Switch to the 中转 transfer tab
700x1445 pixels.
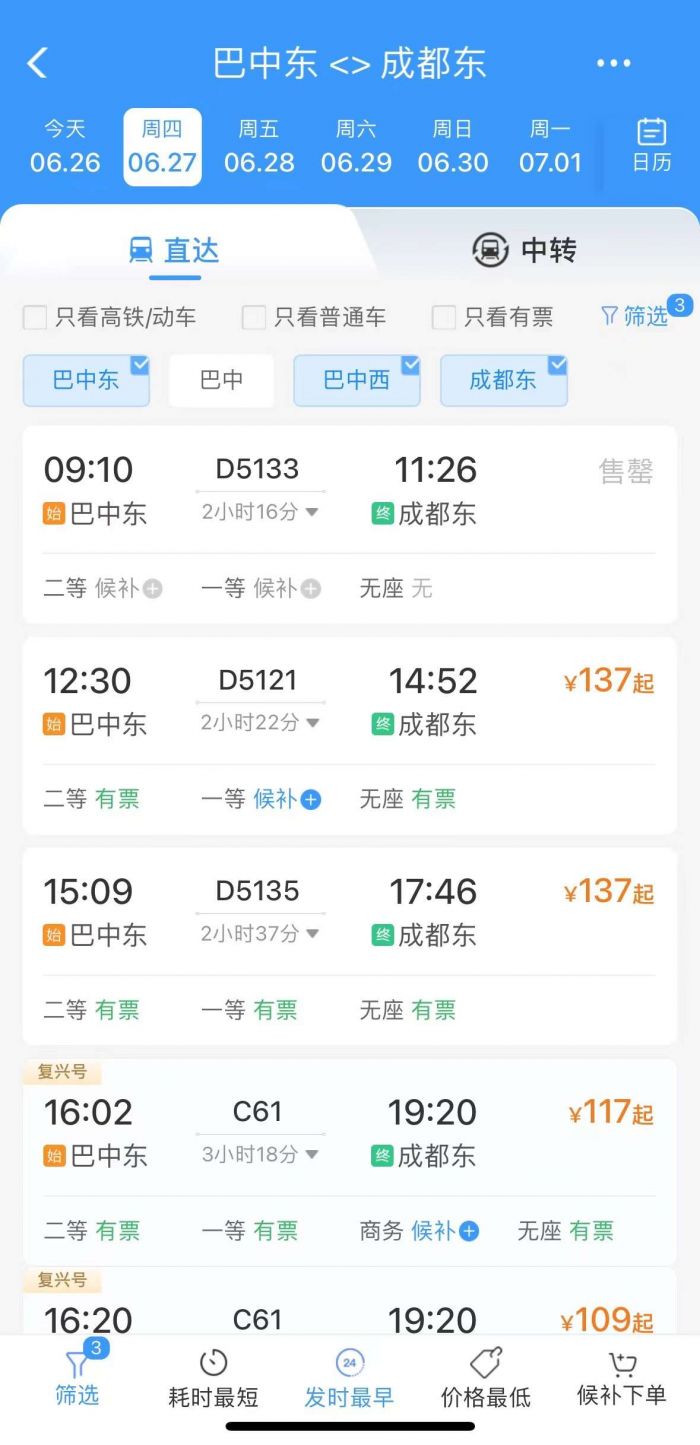[x=524, y=249]
